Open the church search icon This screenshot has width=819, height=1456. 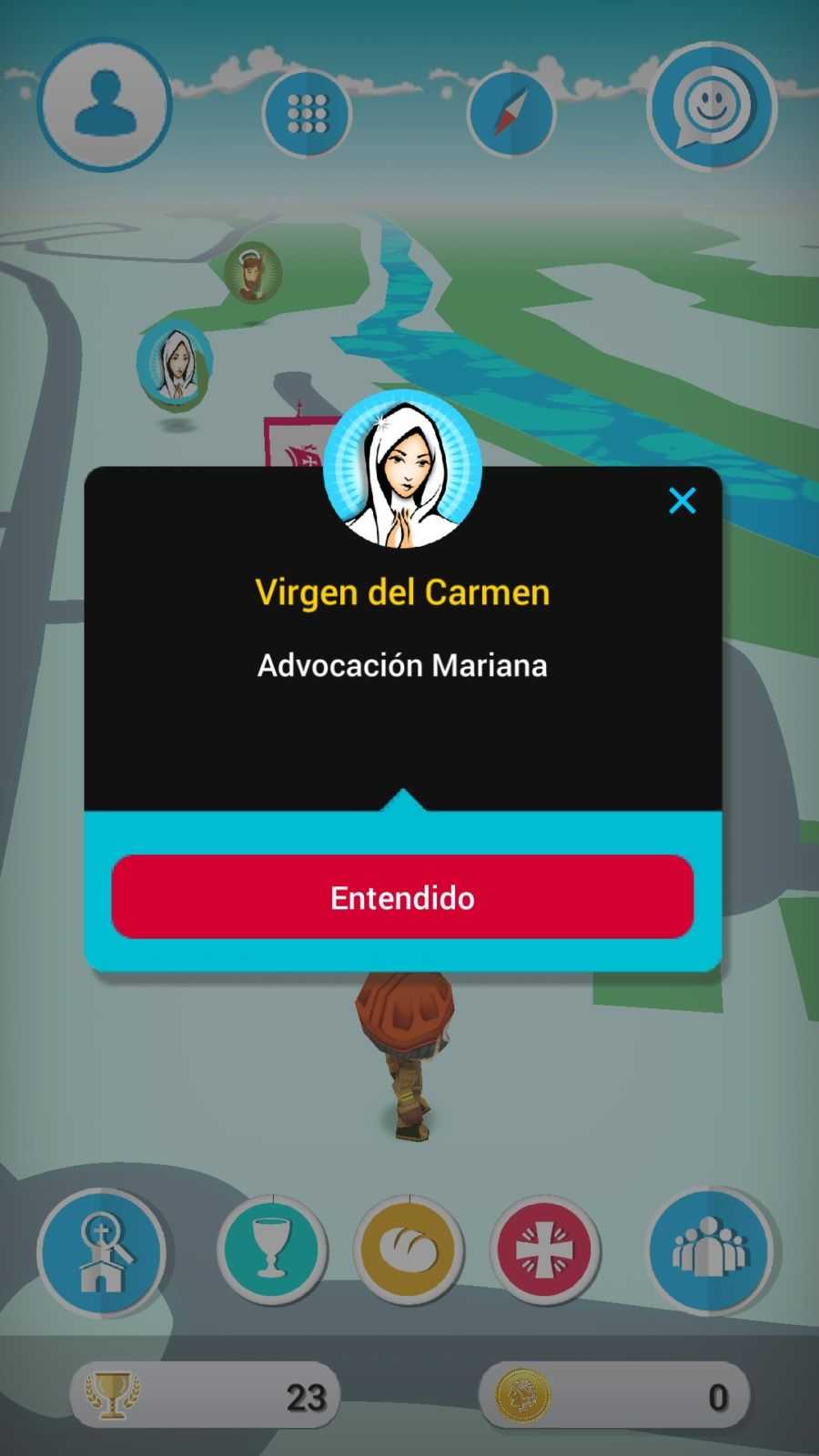click(101, 1251)
